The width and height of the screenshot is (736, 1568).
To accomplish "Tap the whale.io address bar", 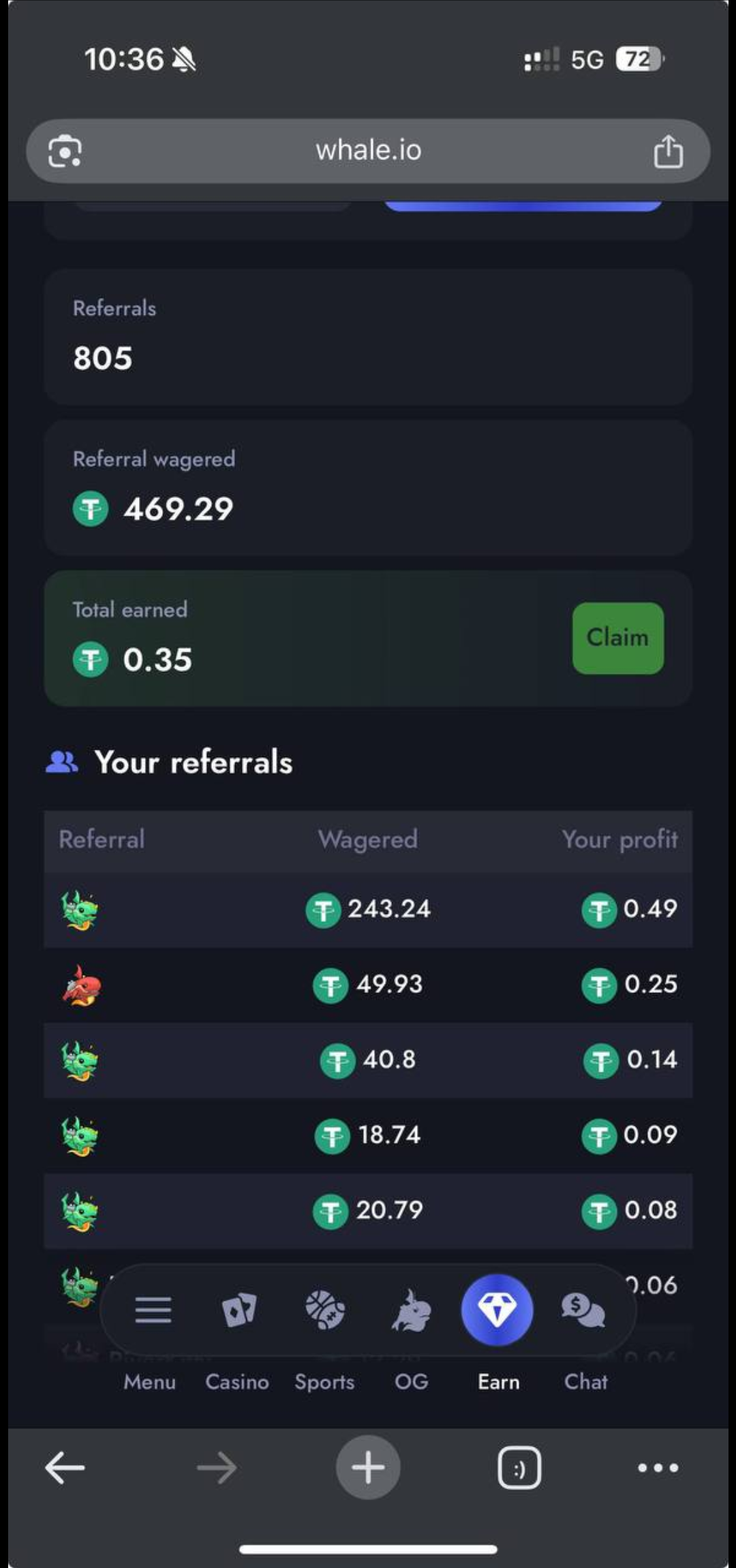I will click(368, 151).
